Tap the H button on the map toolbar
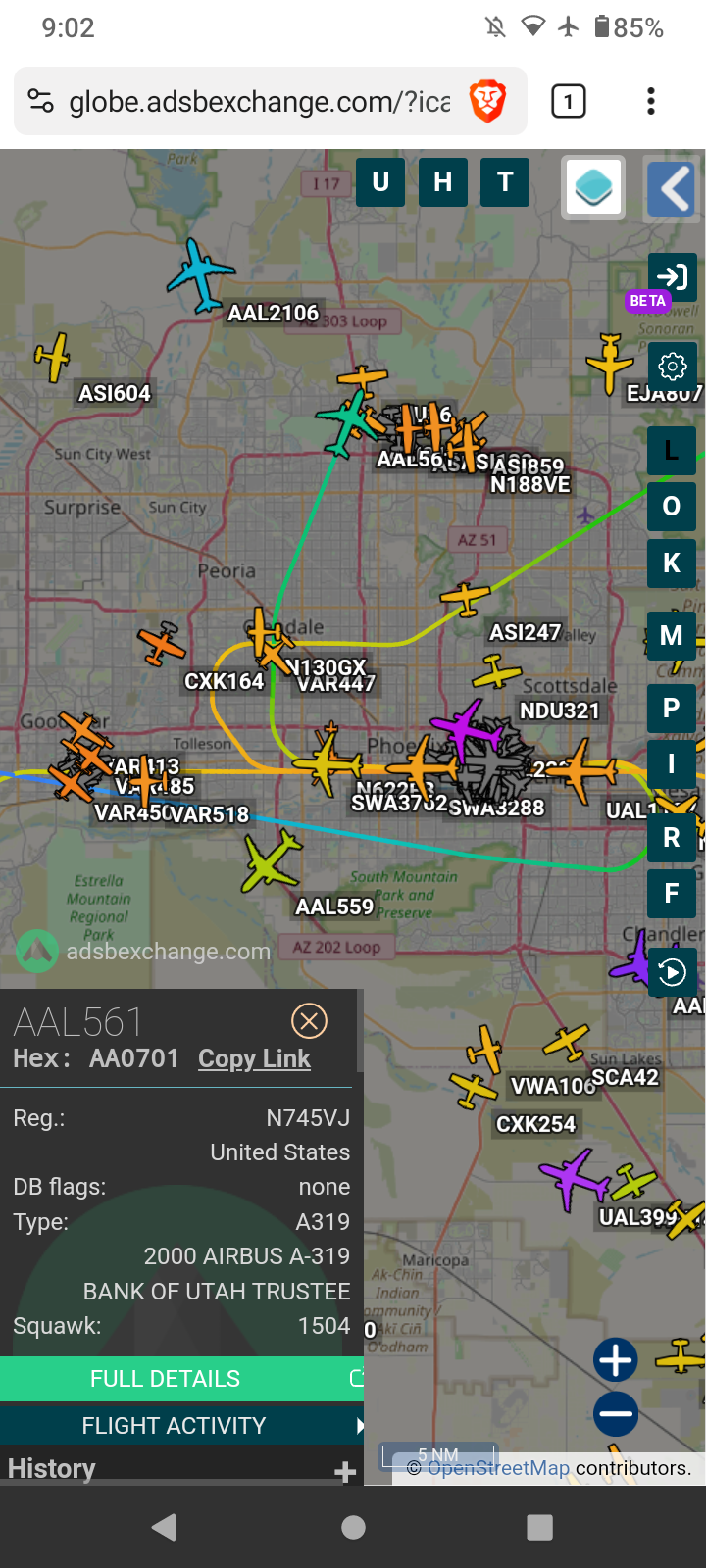This screenshot has height=1568, width=706. pyautogui.click(x=443, y=182)
